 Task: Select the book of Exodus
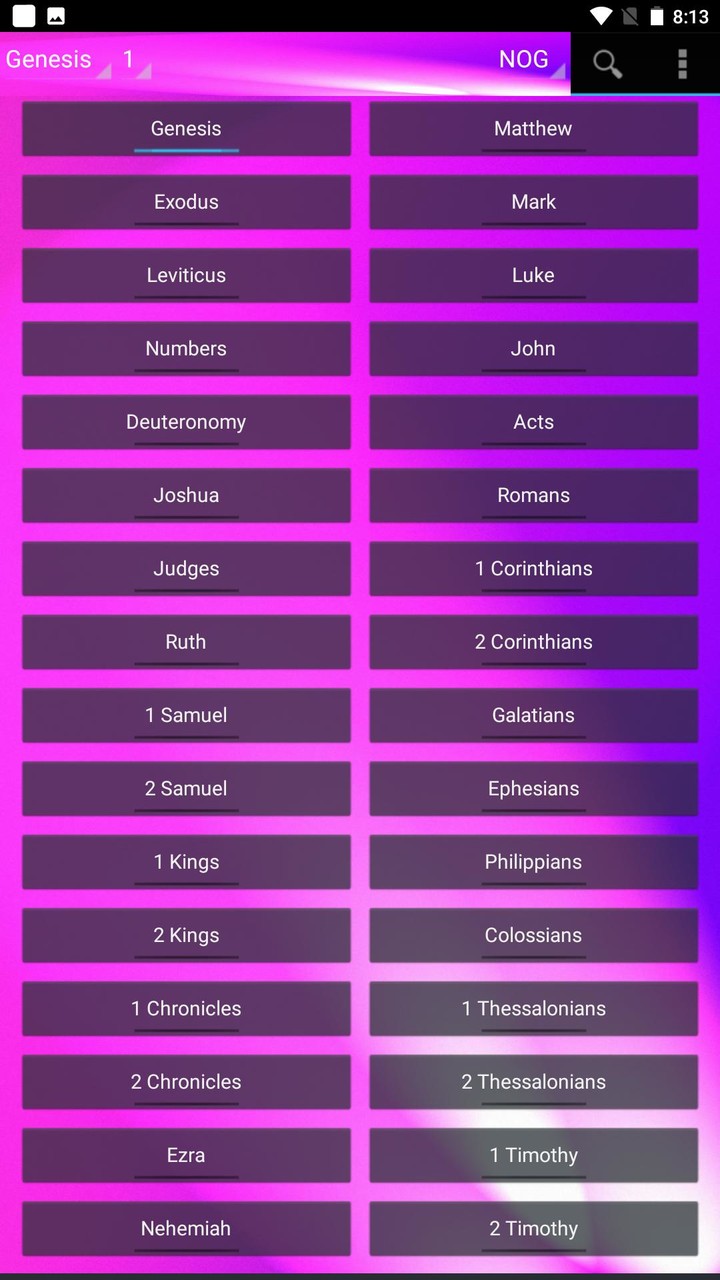click(186, 202)
